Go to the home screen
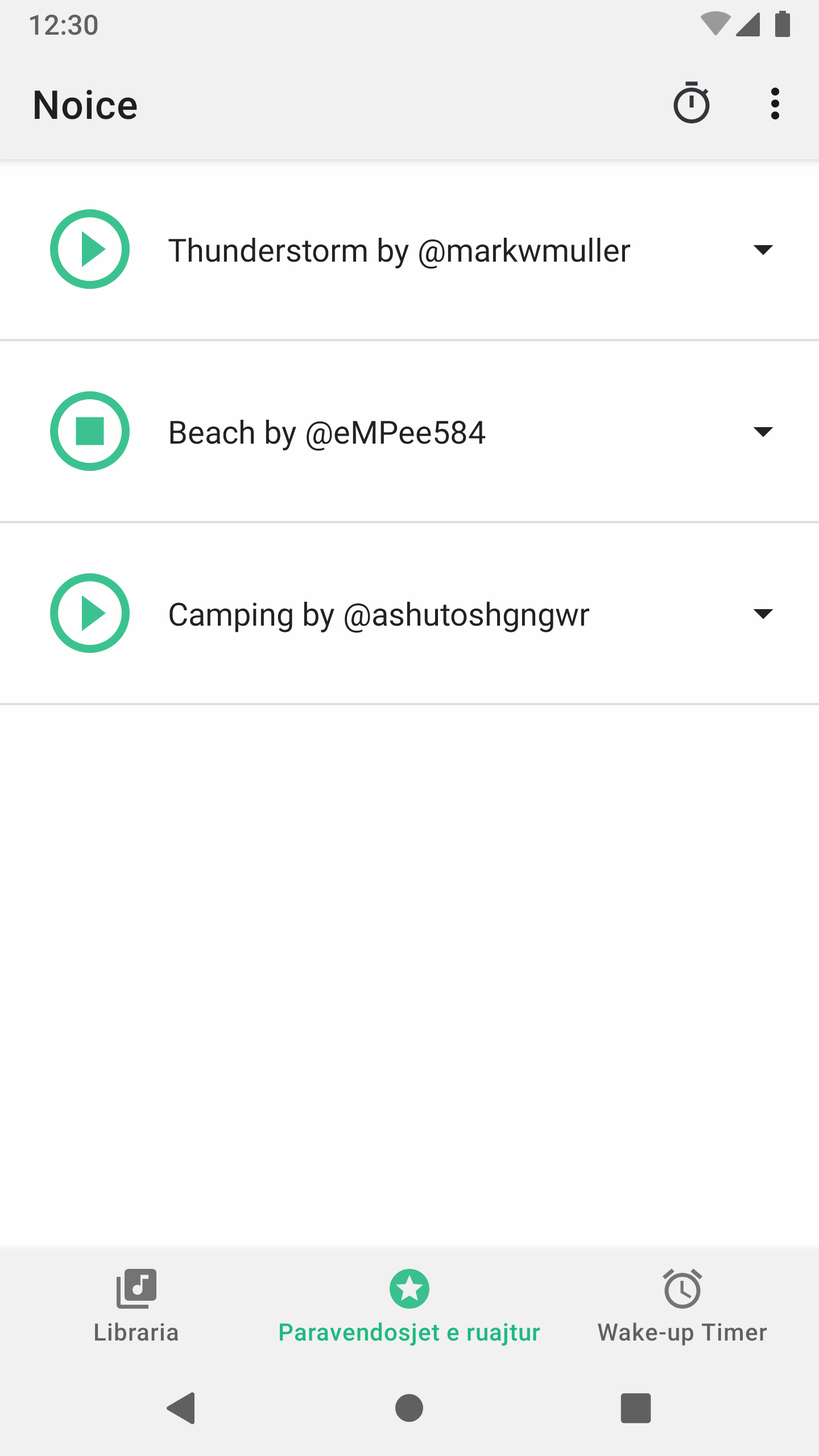The height and width of the screenshot is (1456, 819). [x=409, y=1408]
